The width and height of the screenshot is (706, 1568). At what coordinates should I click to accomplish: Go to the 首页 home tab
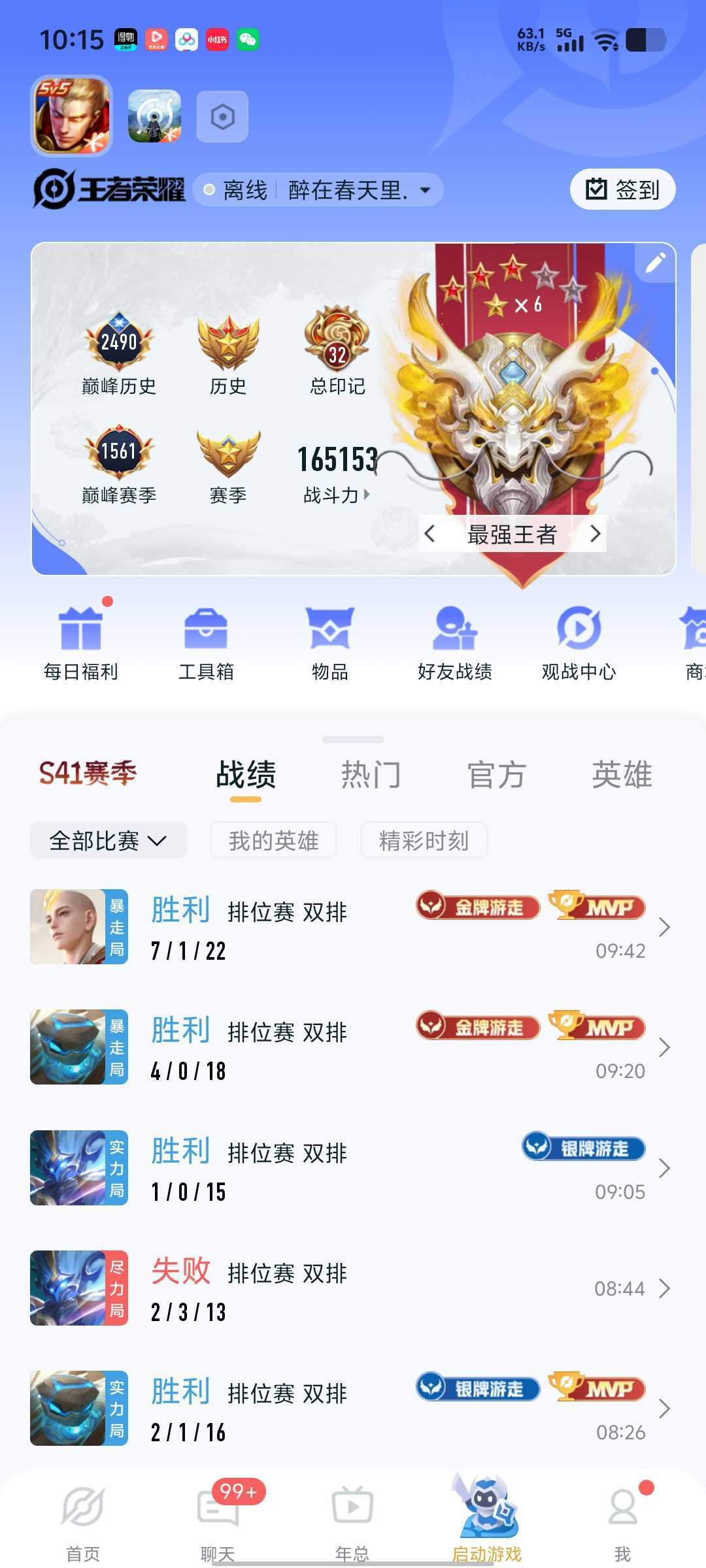tap(83, 1520)
